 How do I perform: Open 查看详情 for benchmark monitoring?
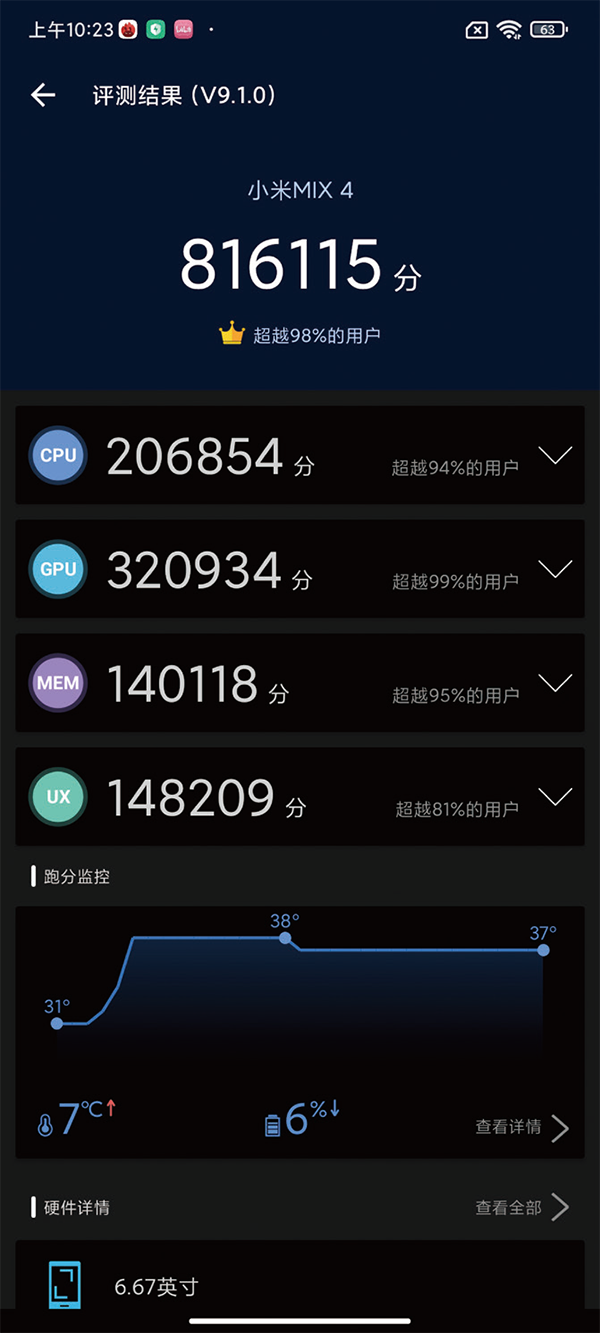pos(522,1128)
